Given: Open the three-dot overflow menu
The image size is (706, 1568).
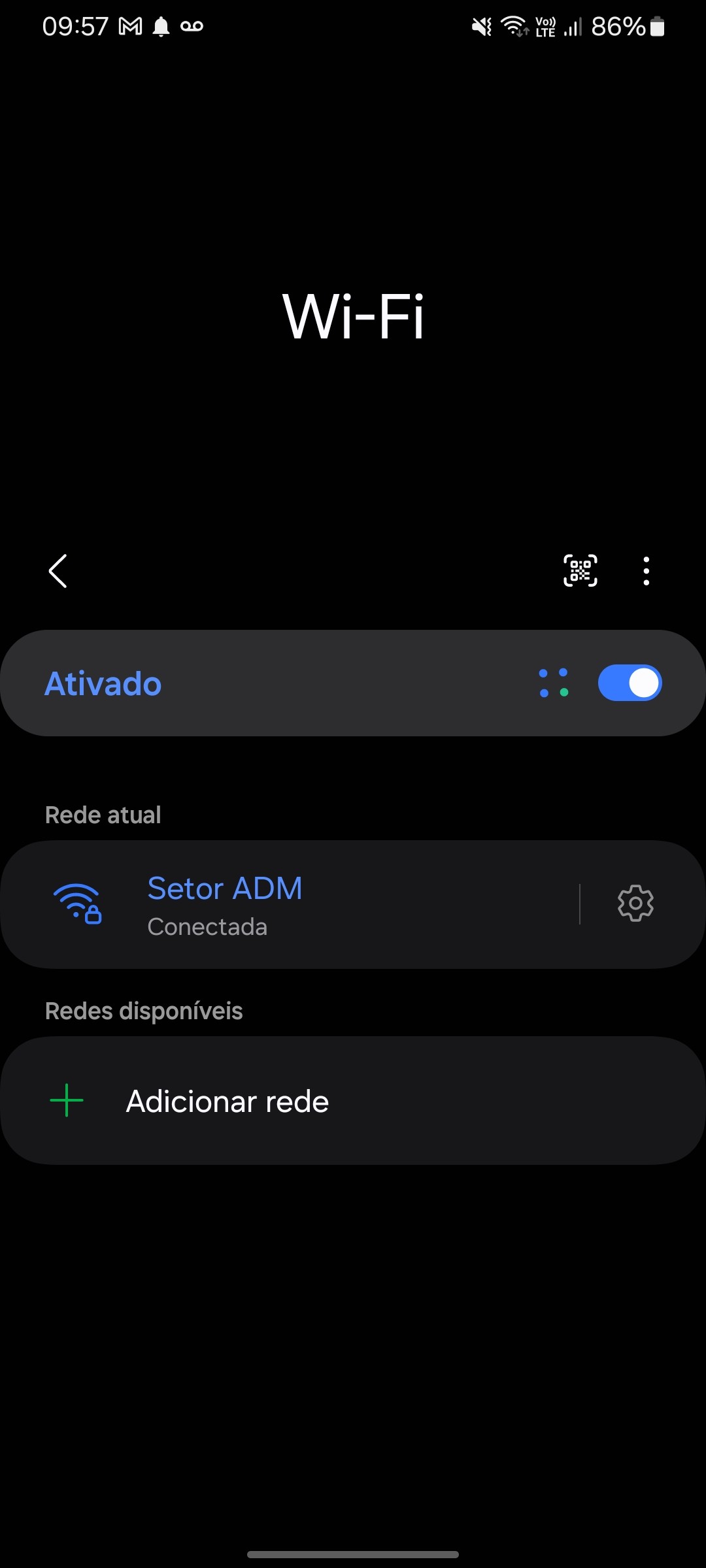Looking at the screenshot, I should pyautogui.click(x=646, y=571).
